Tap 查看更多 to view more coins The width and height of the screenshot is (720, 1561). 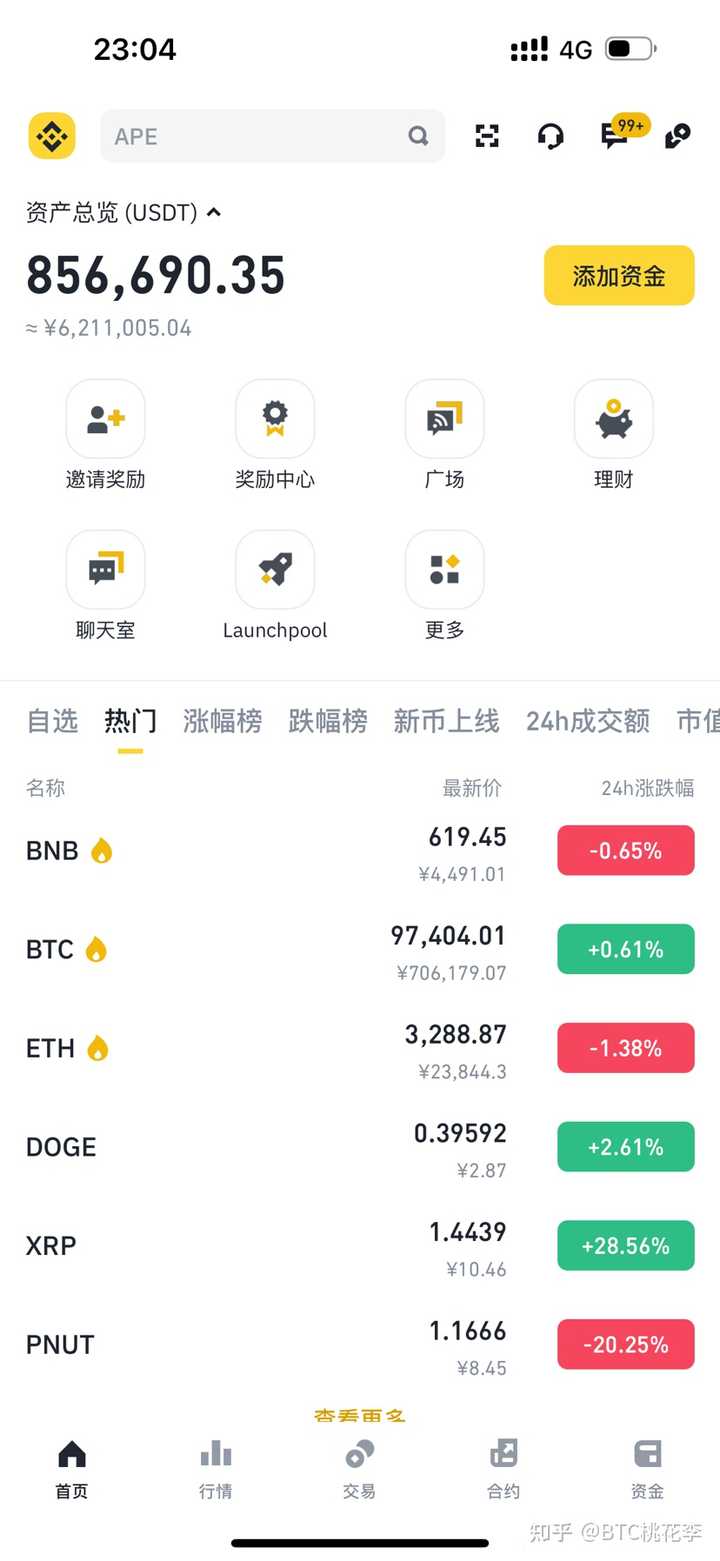[x=359, y=1414]
